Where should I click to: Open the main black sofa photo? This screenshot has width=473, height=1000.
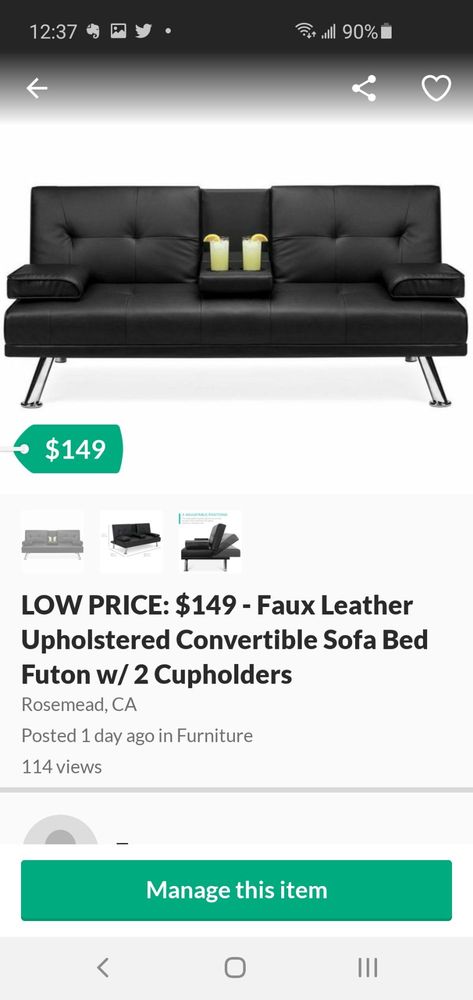[236, 297]
